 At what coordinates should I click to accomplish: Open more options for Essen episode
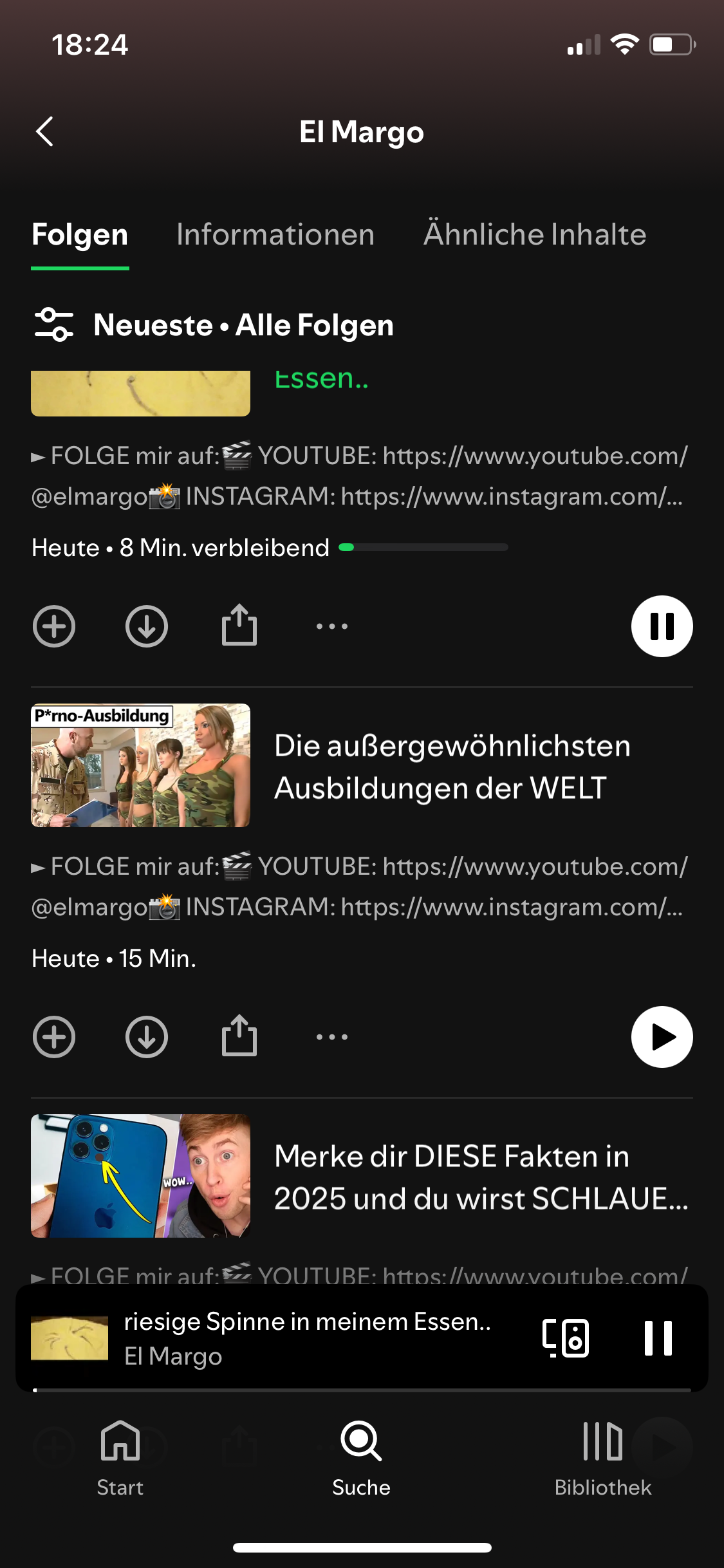332,626
